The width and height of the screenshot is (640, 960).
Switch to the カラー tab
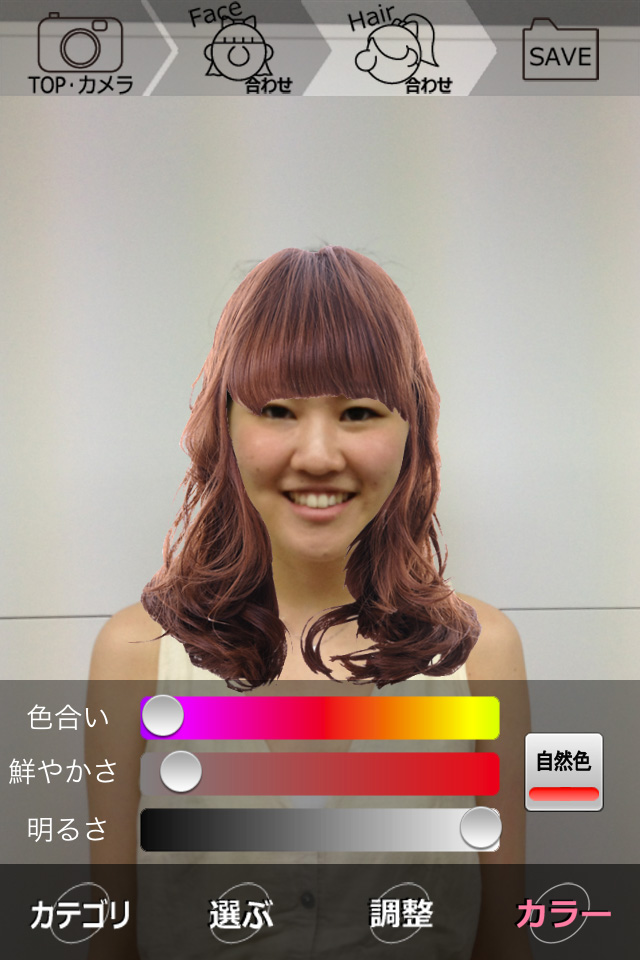click(562, 913)
